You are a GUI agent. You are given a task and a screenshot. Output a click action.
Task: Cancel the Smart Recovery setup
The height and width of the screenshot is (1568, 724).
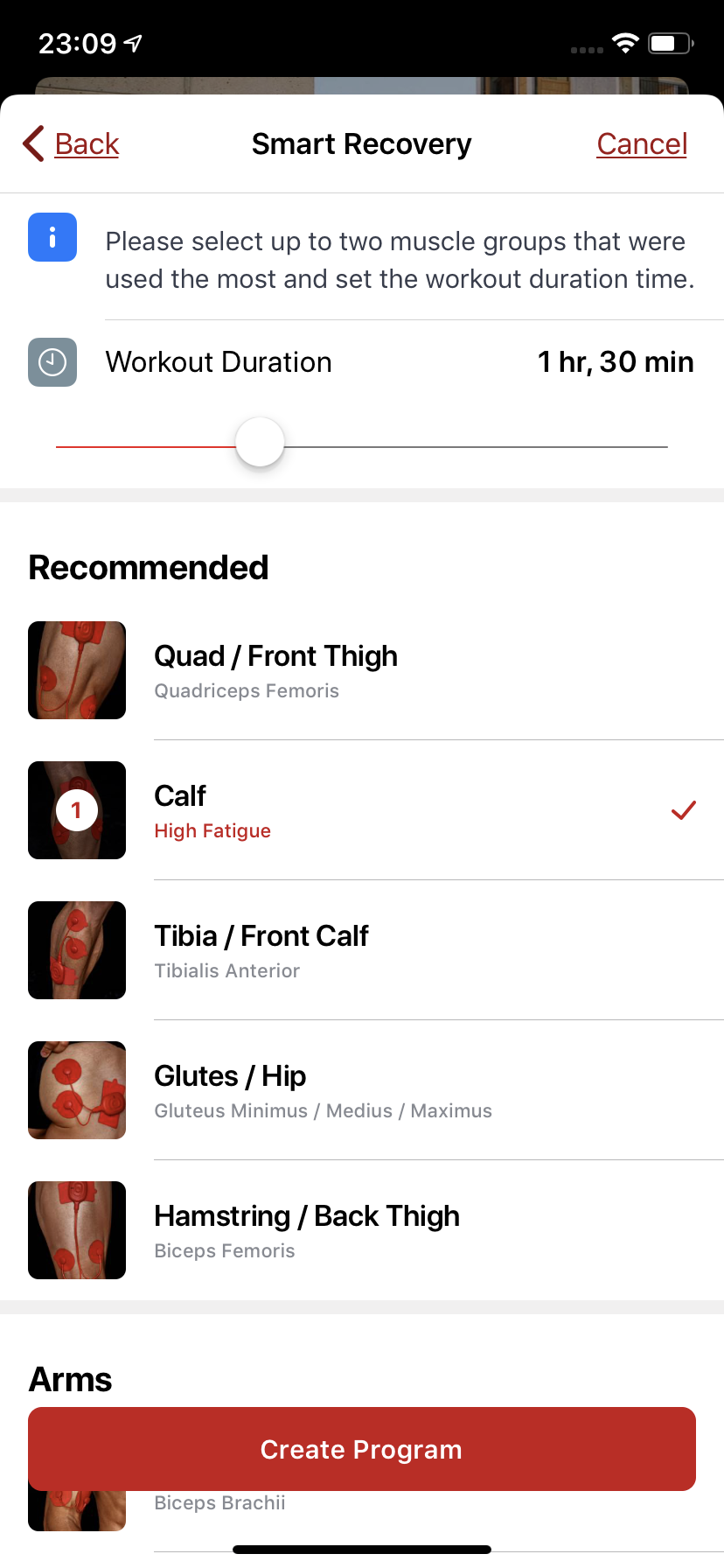tap(641, 144)
